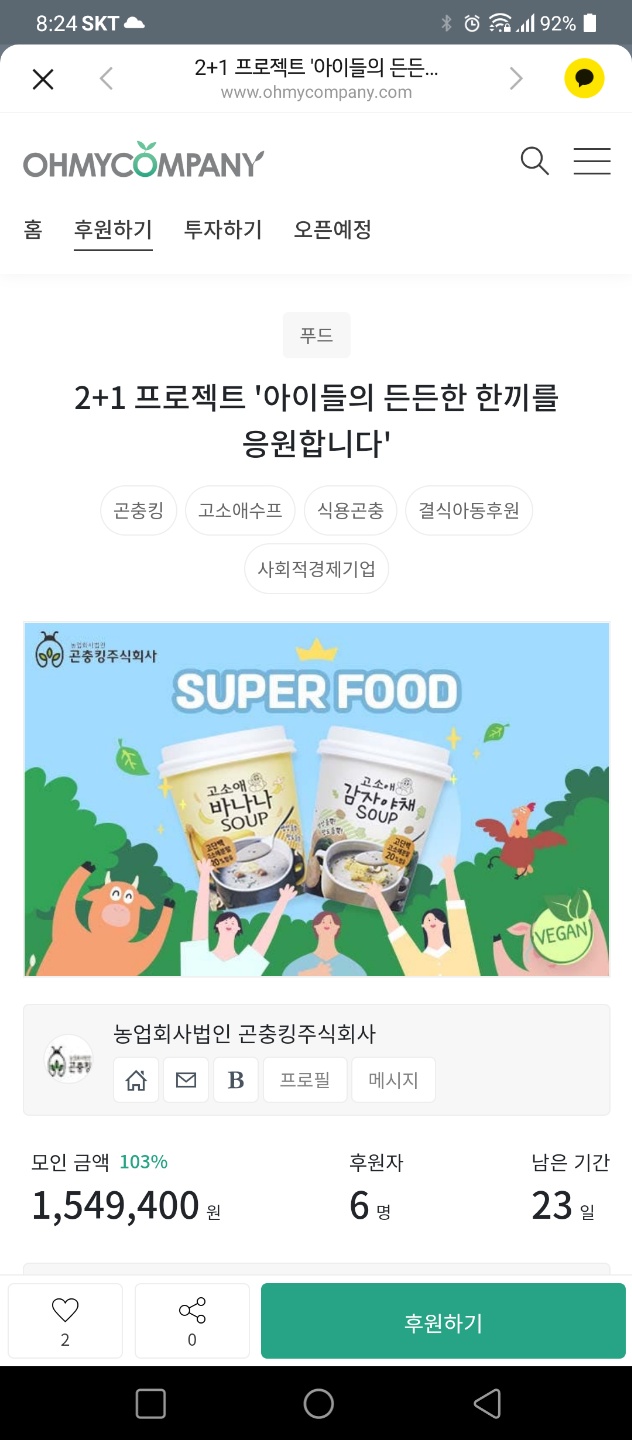Go back with the browser arrow
The height and width of the screenshot is (1440, 632).
click(x=107, y=79)
